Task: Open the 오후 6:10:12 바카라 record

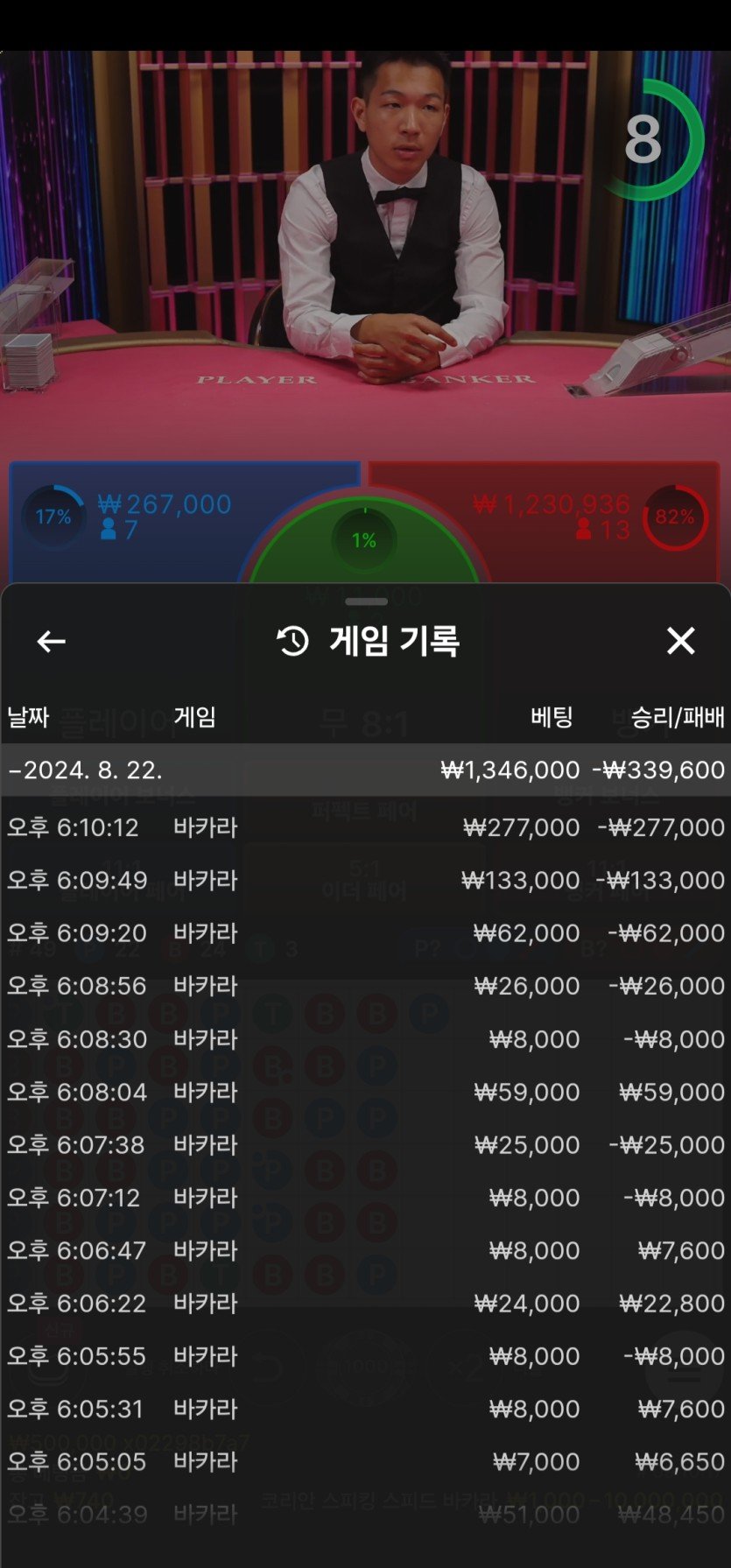Action: coord(365,827)
